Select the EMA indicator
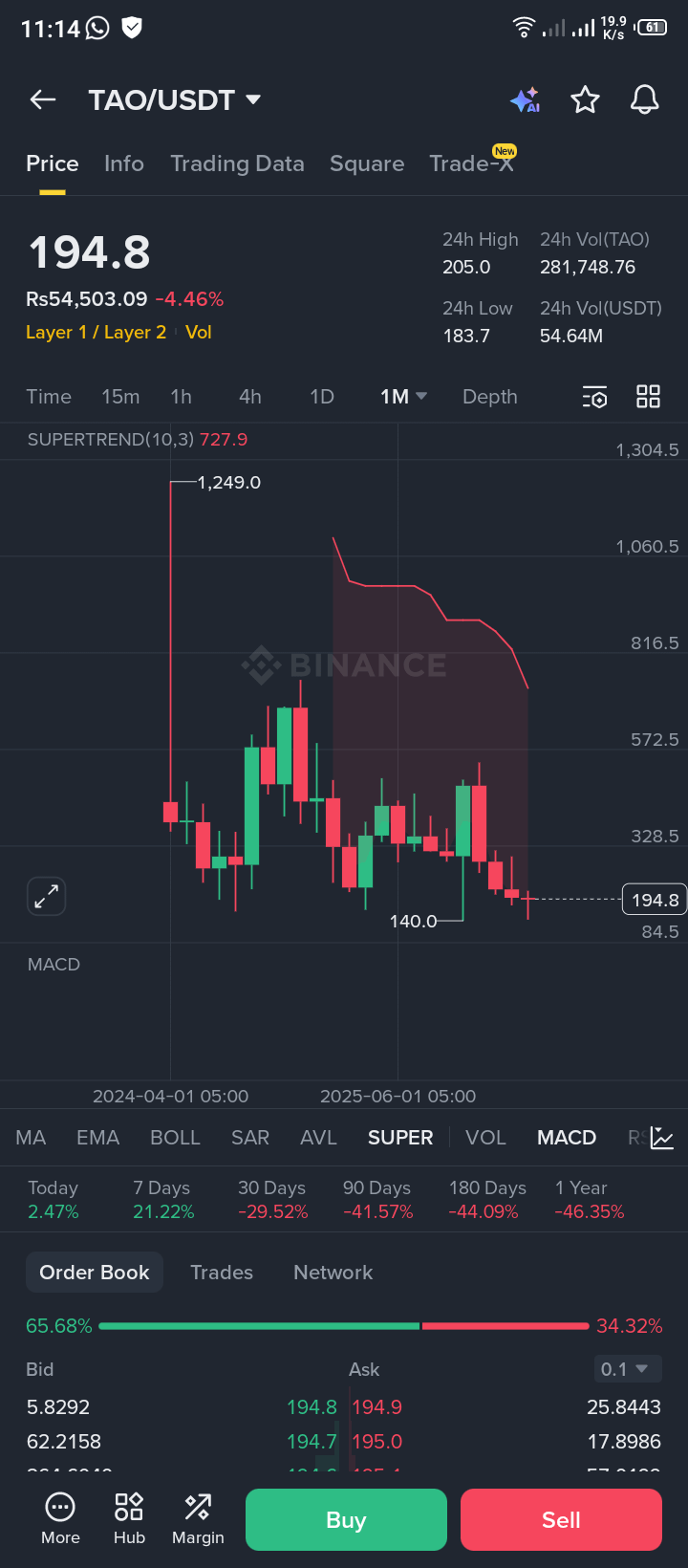Viewport: 688px width, 1568px height. coord(97,1138)
